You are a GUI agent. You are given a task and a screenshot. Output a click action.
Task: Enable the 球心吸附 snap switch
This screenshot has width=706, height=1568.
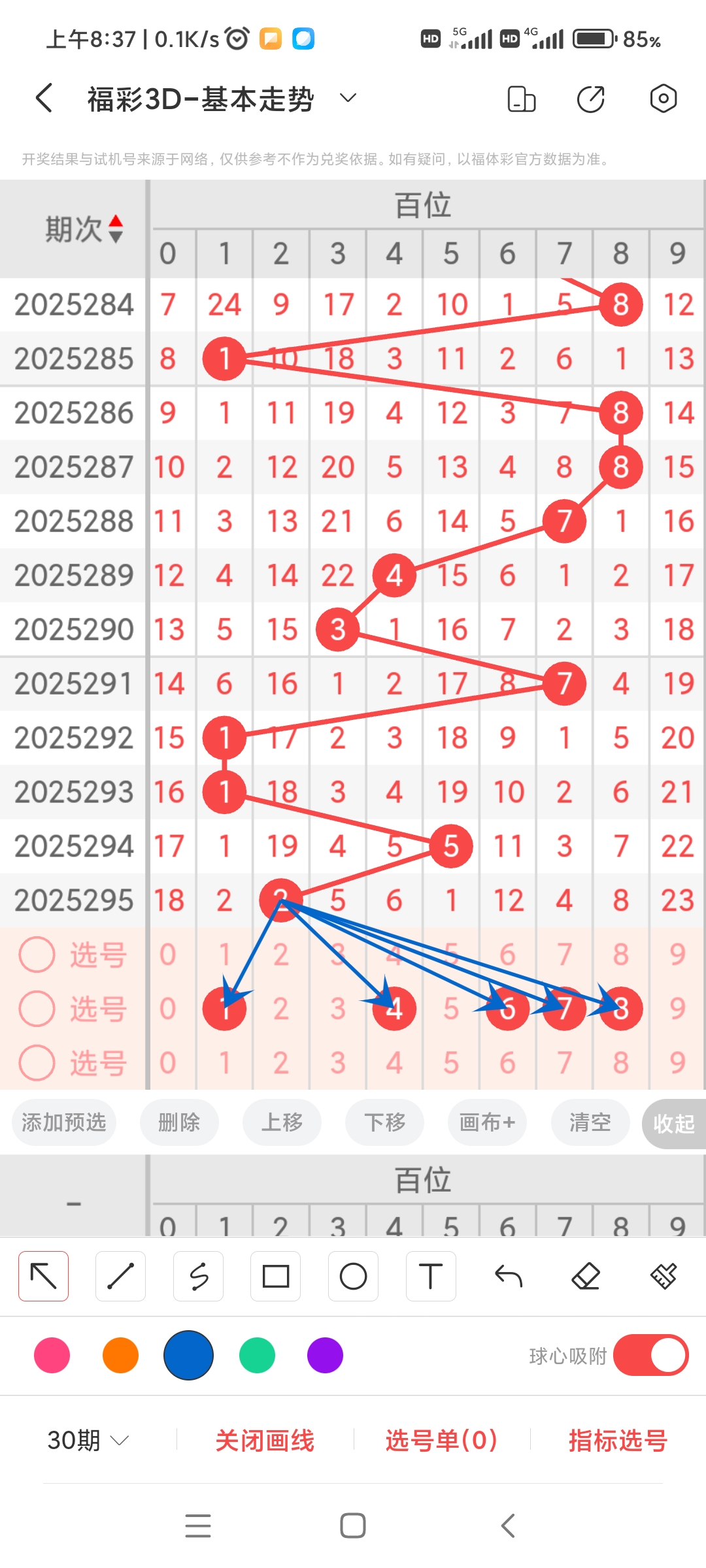650,1356
